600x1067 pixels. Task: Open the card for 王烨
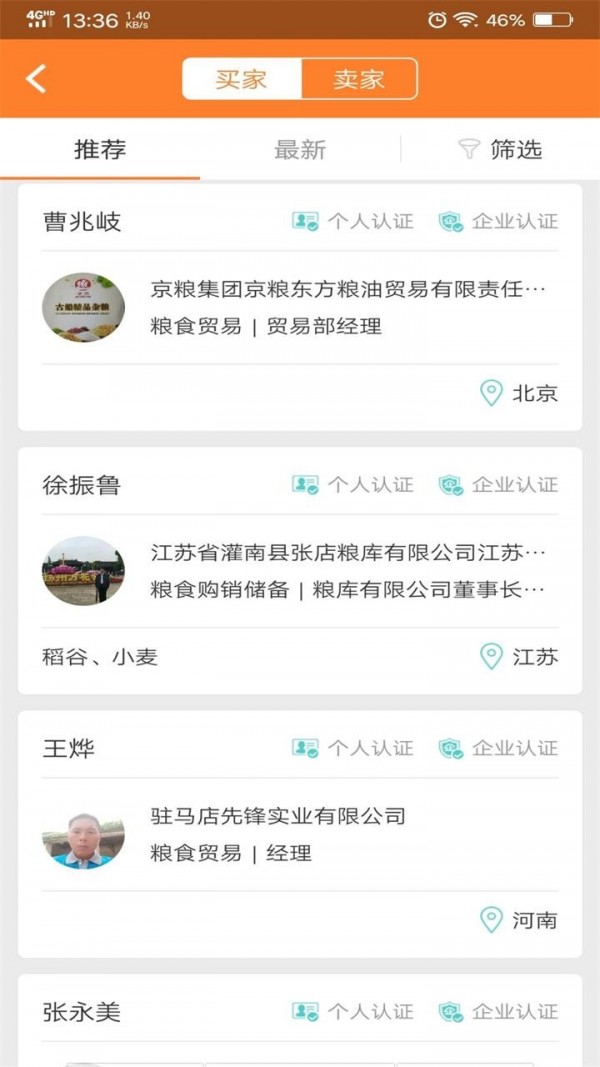[x=300, y=833]
